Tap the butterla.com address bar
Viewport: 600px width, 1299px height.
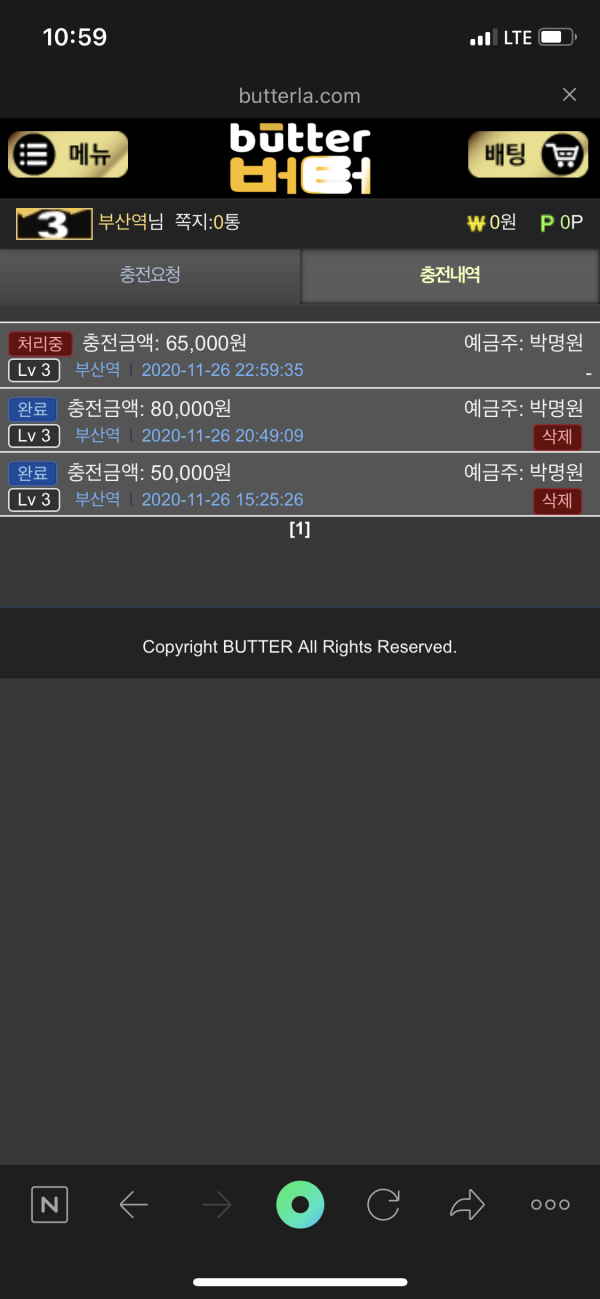click(x=299, y=96)
